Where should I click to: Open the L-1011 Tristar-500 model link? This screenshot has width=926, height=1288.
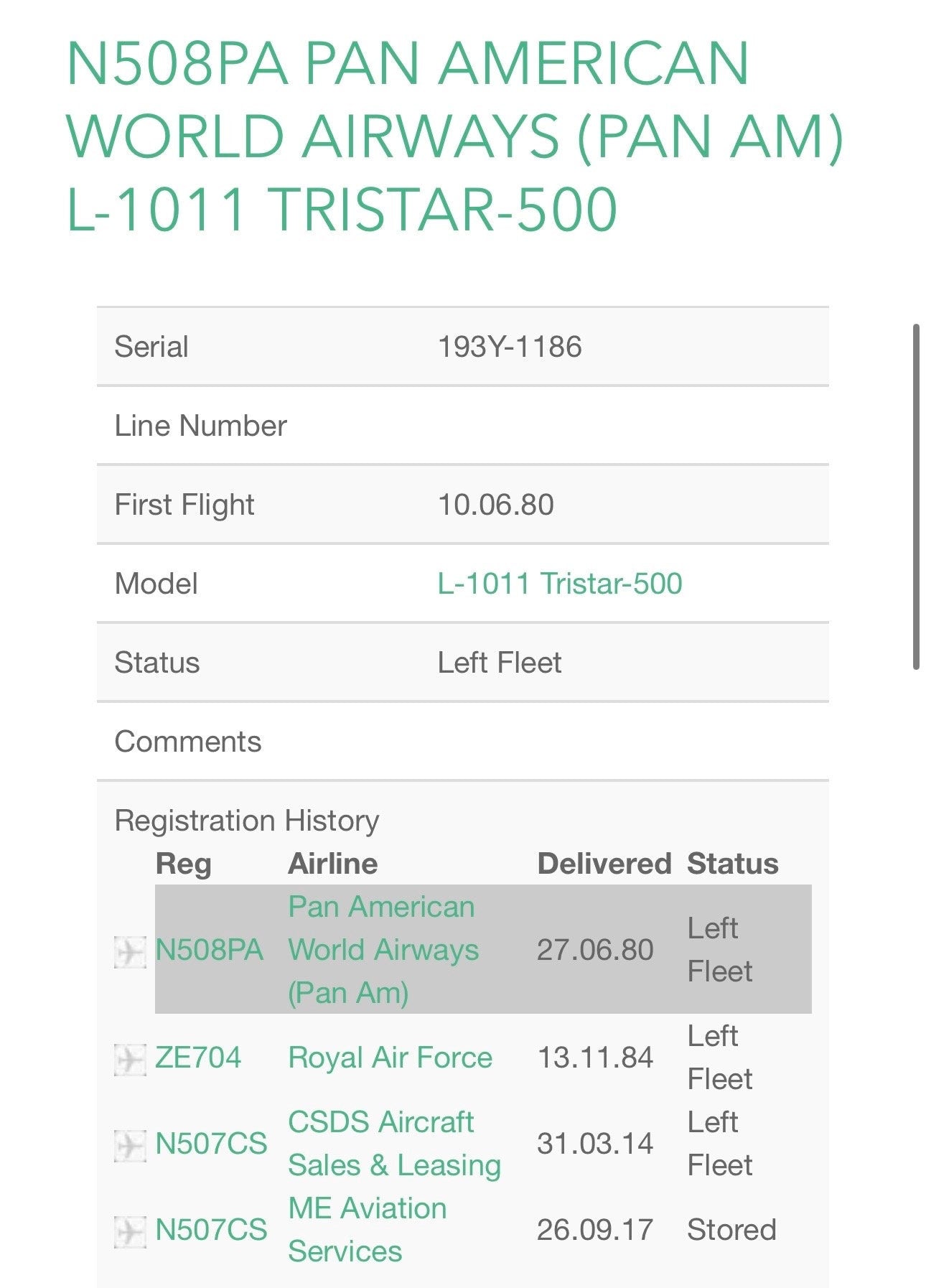click(x=559, y=584)
